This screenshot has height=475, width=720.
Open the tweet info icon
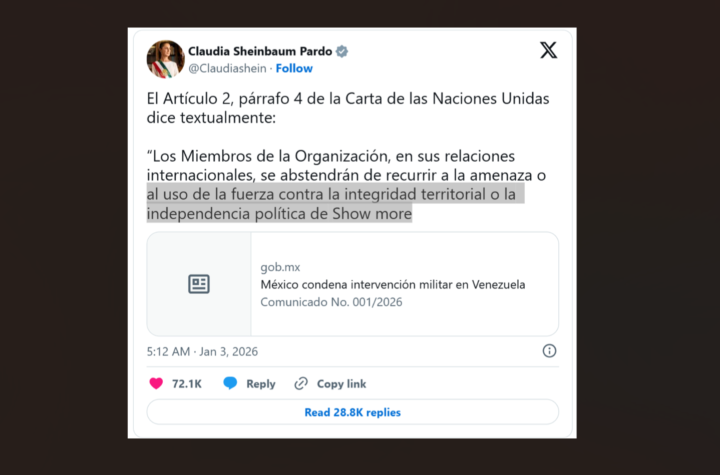pos(549,351)
